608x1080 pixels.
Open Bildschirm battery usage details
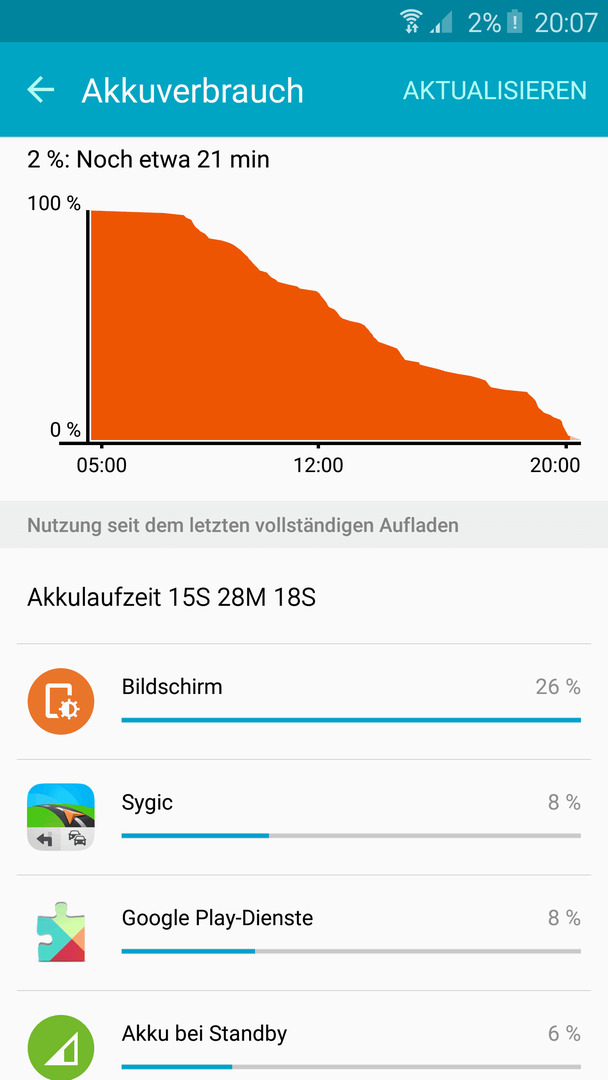point(304,701)
